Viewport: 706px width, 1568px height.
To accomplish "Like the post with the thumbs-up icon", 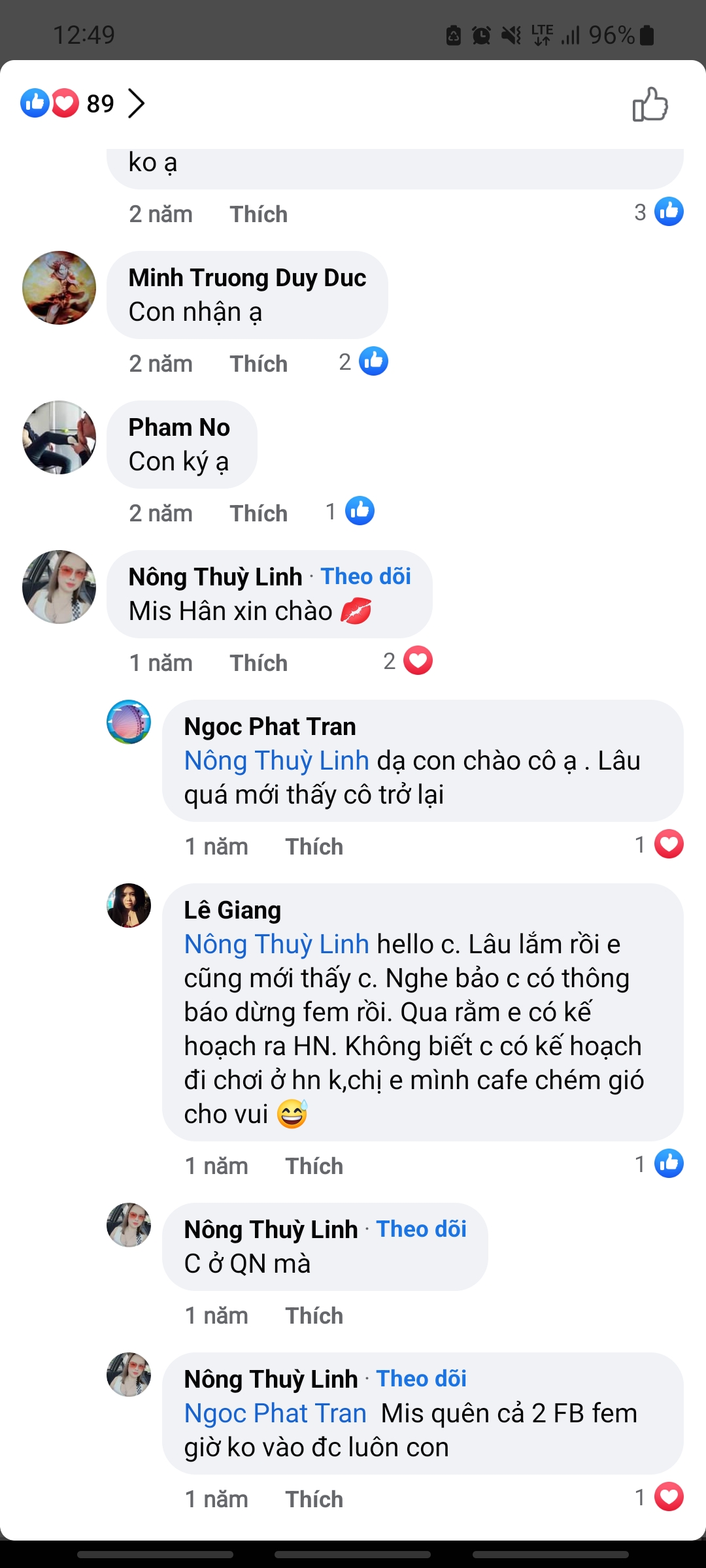I will [x=650, y=105].
